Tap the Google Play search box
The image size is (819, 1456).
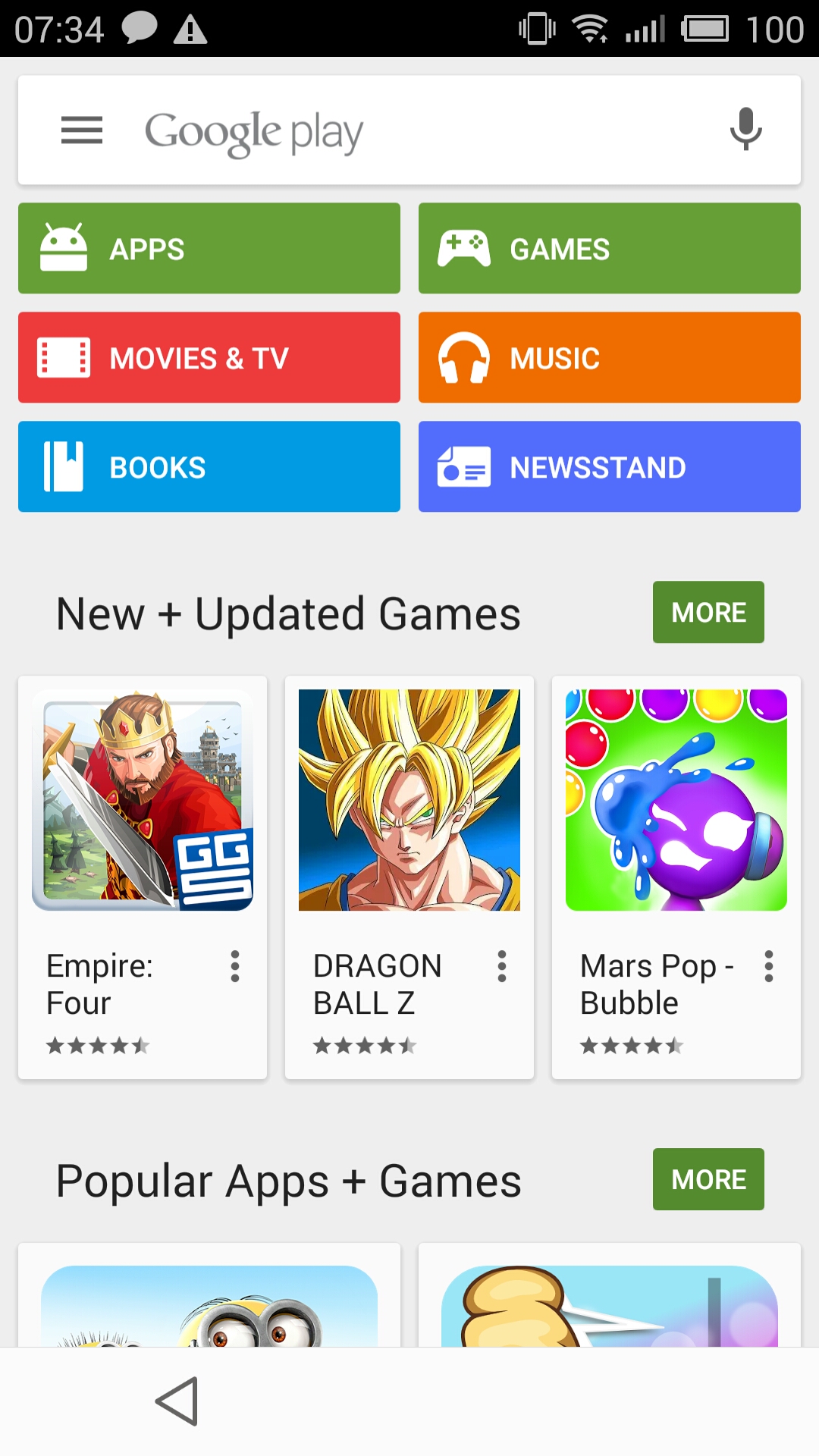409,130
